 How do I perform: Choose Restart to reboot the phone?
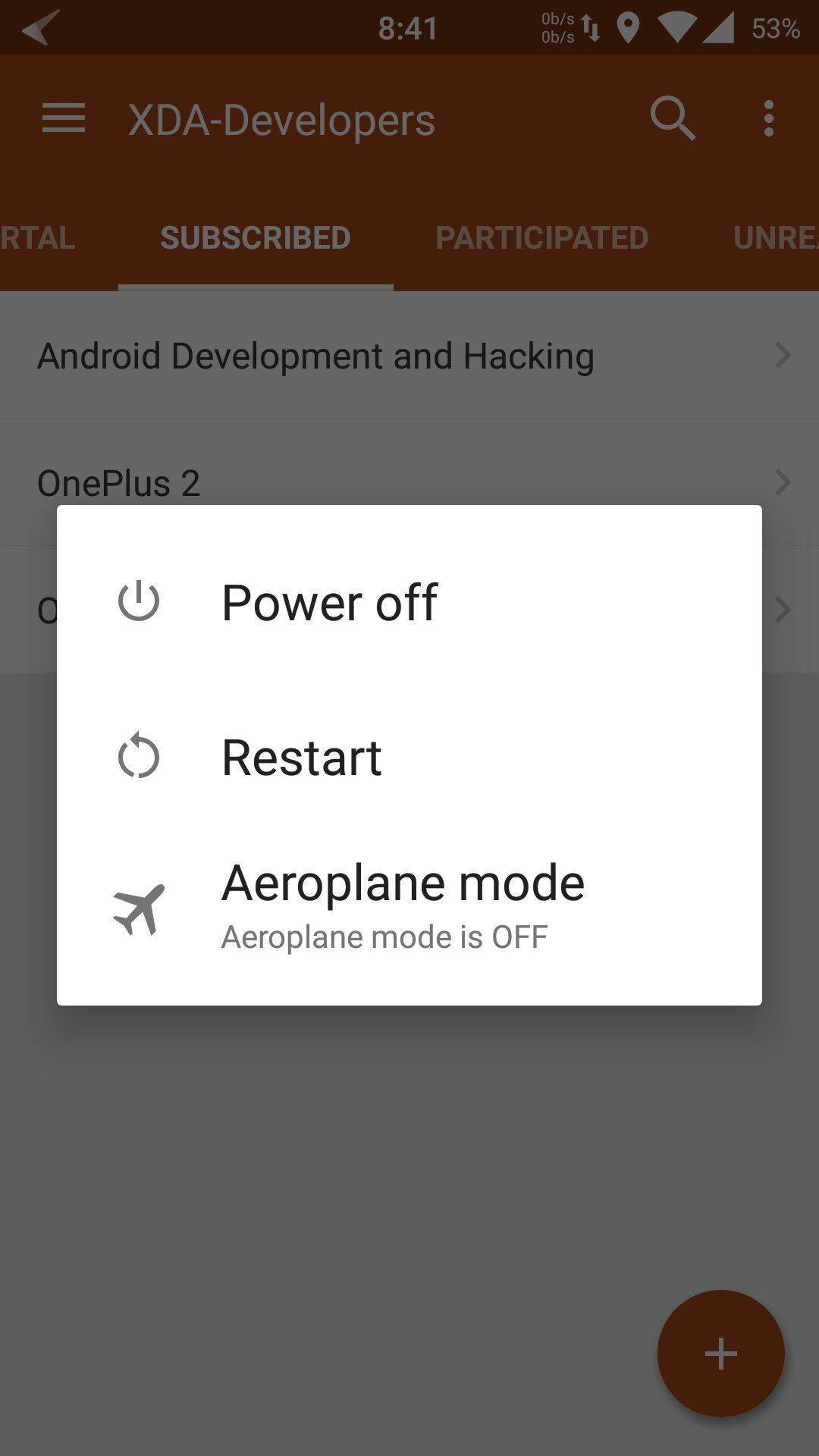tap(302, 757)
